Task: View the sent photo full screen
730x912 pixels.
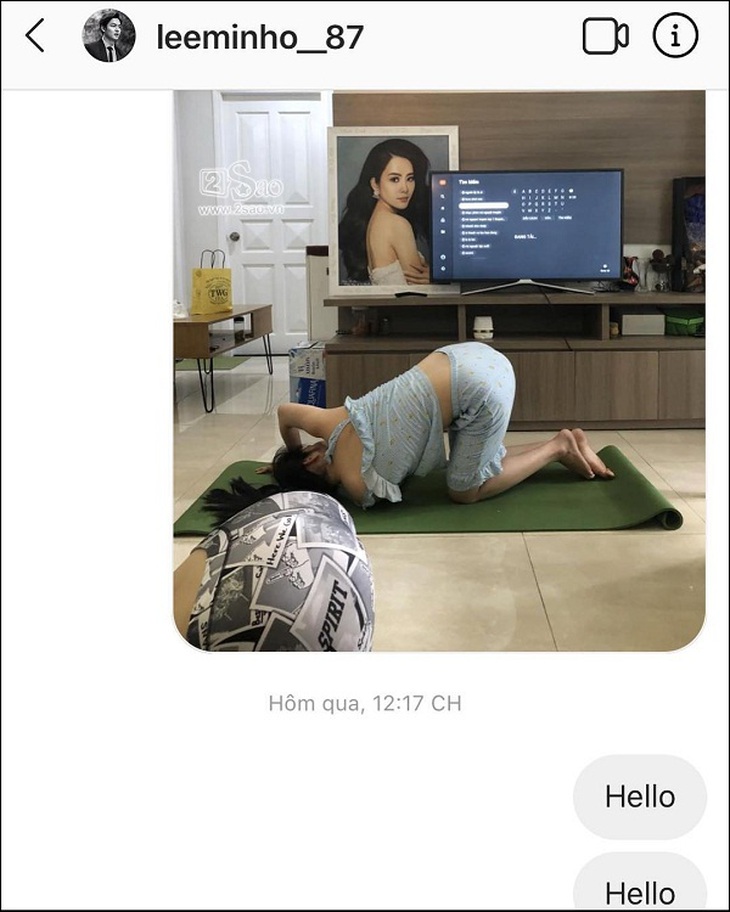Action: [439, 370]
